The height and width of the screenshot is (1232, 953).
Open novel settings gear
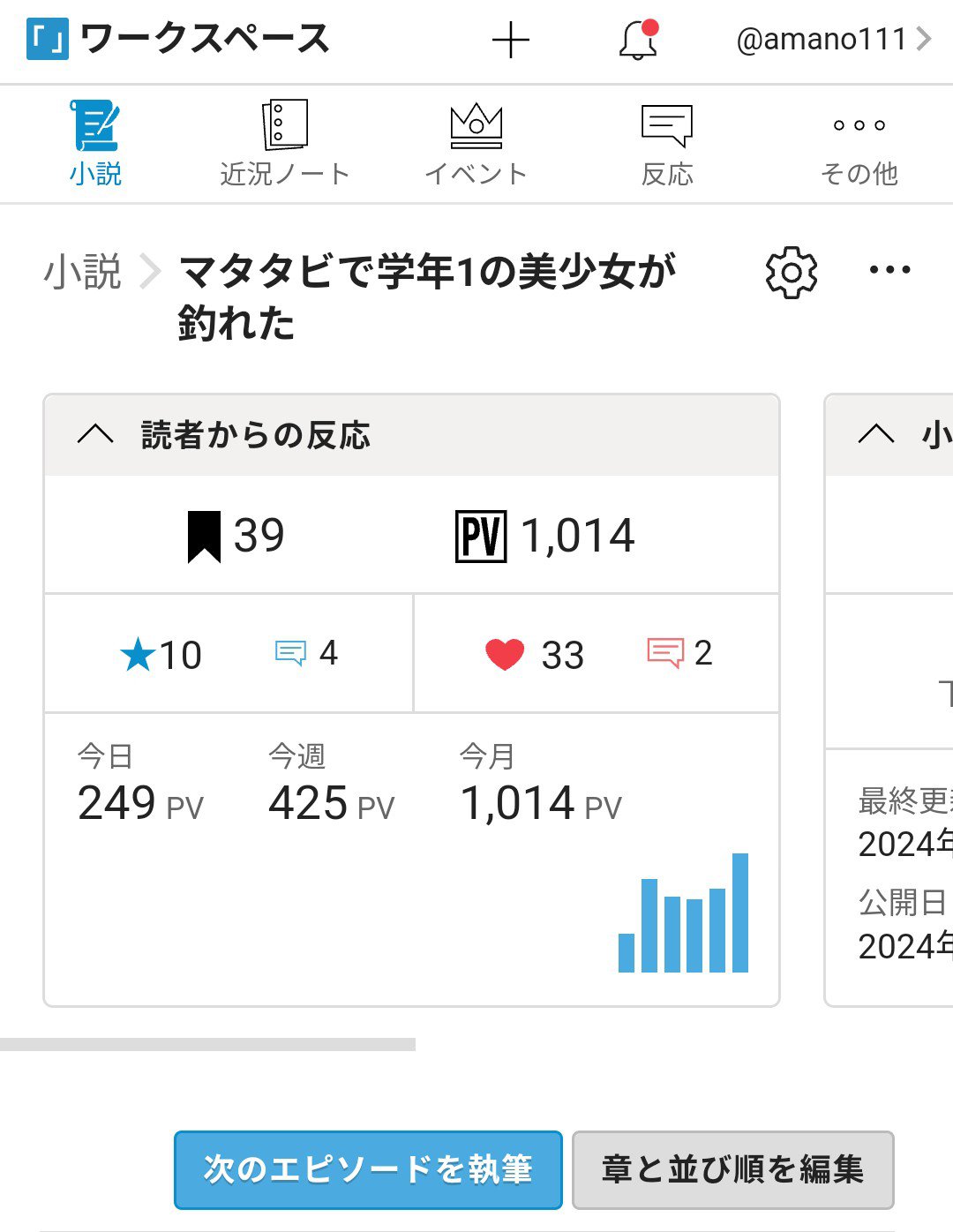791,273
